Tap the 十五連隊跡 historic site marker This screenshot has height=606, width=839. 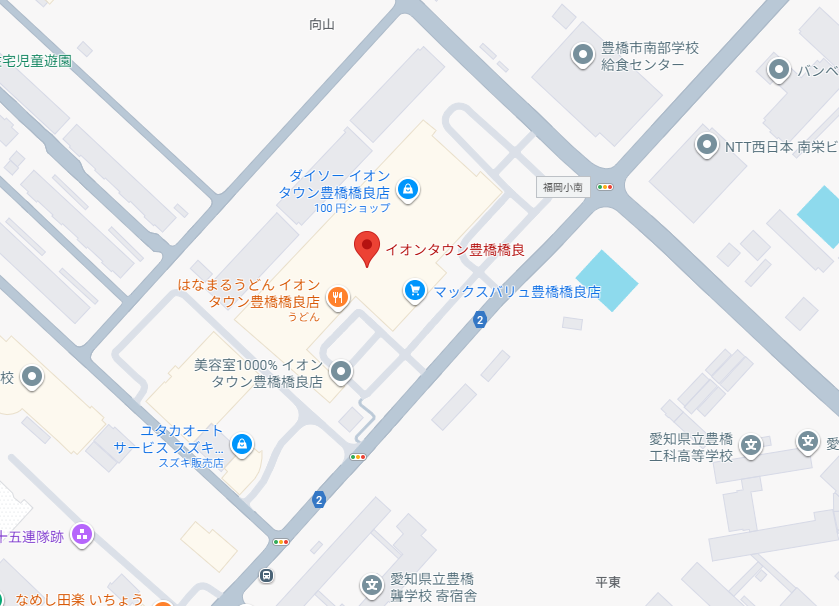pos(82,535)
